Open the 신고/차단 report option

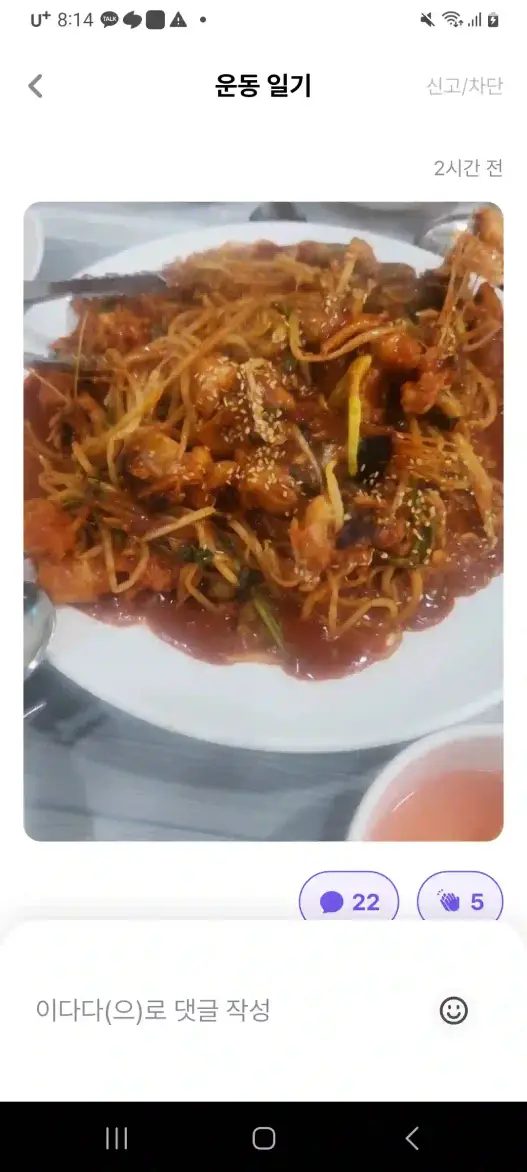(x=464, y=87)
